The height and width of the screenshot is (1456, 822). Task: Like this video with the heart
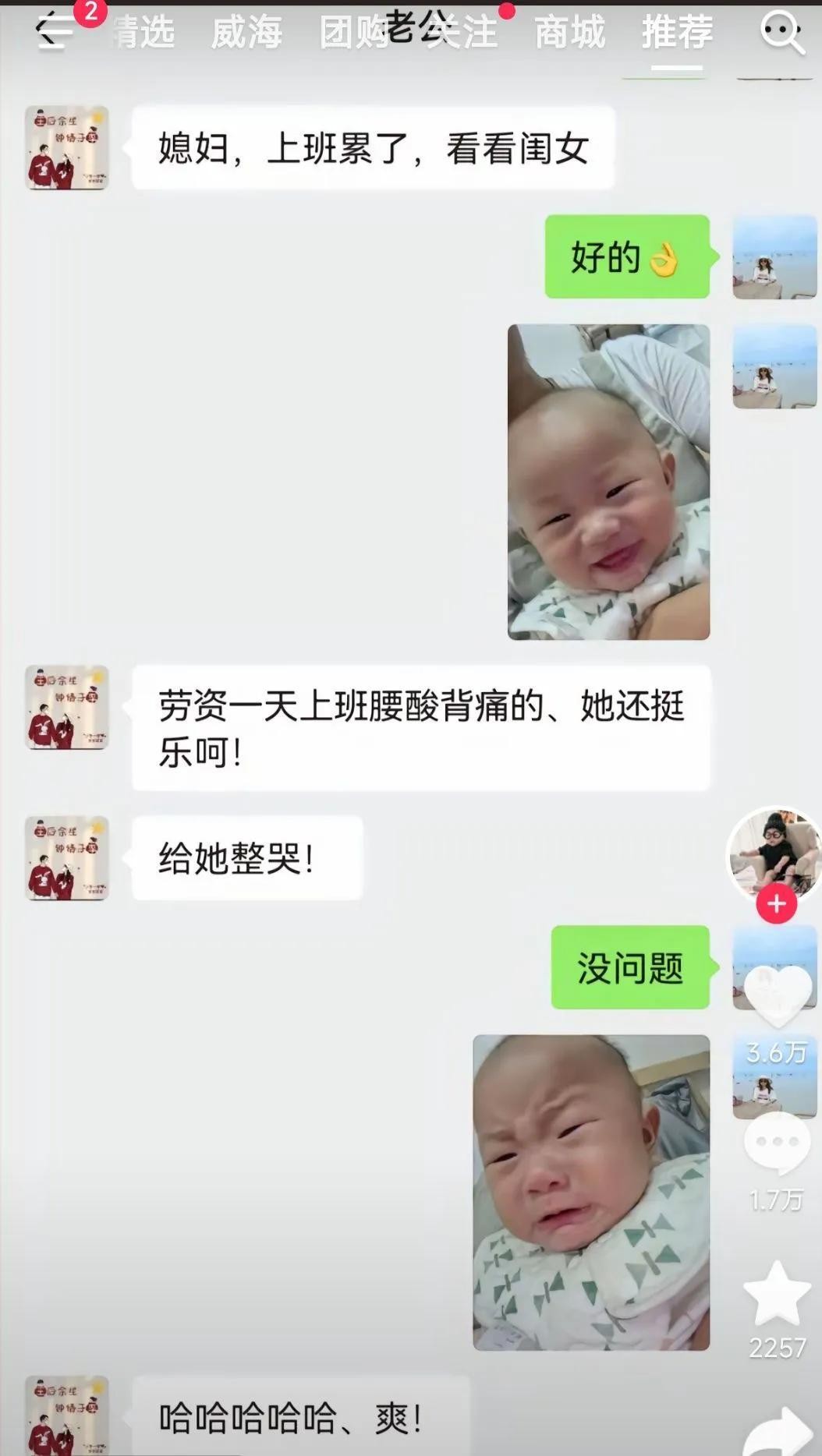coord(777,996)
